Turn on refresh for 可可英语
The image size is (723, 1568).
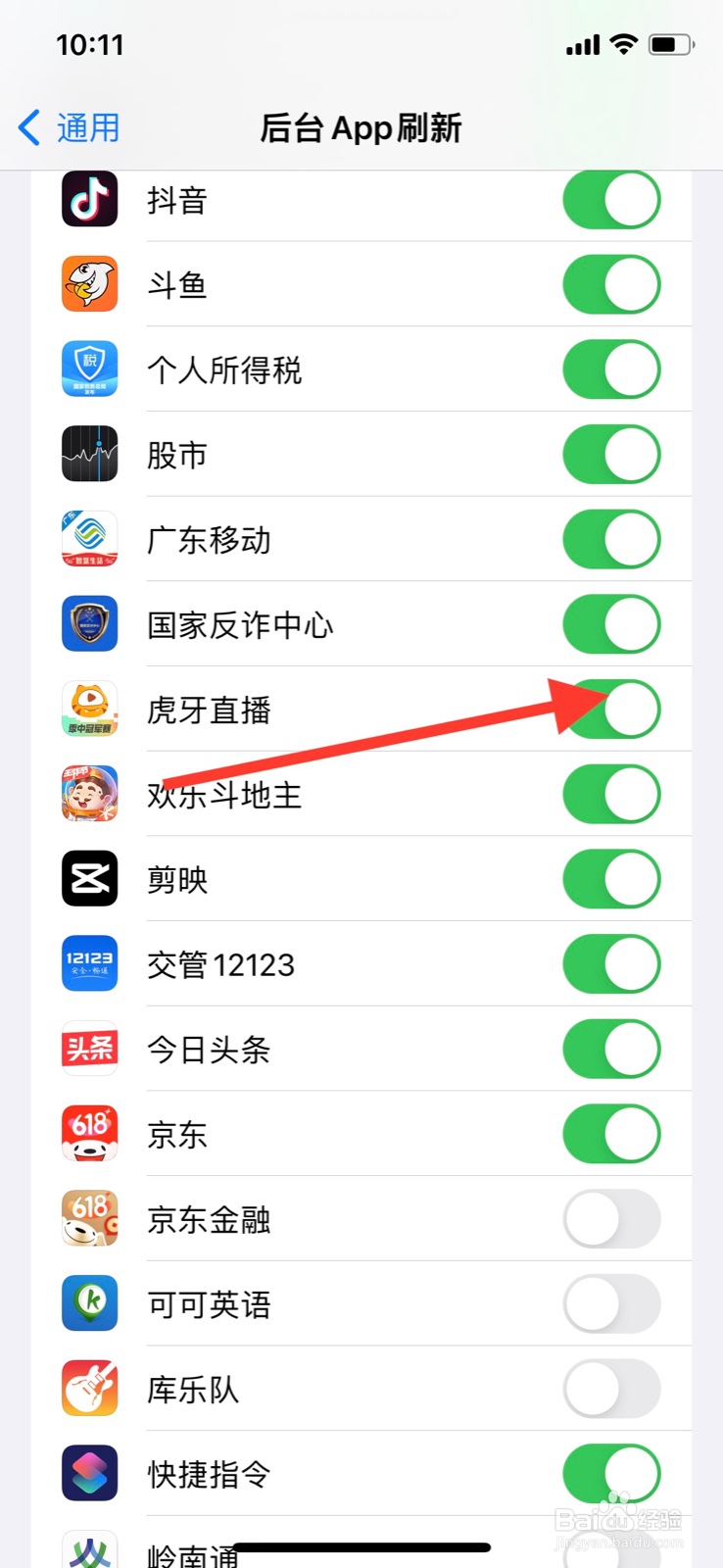611,1304
